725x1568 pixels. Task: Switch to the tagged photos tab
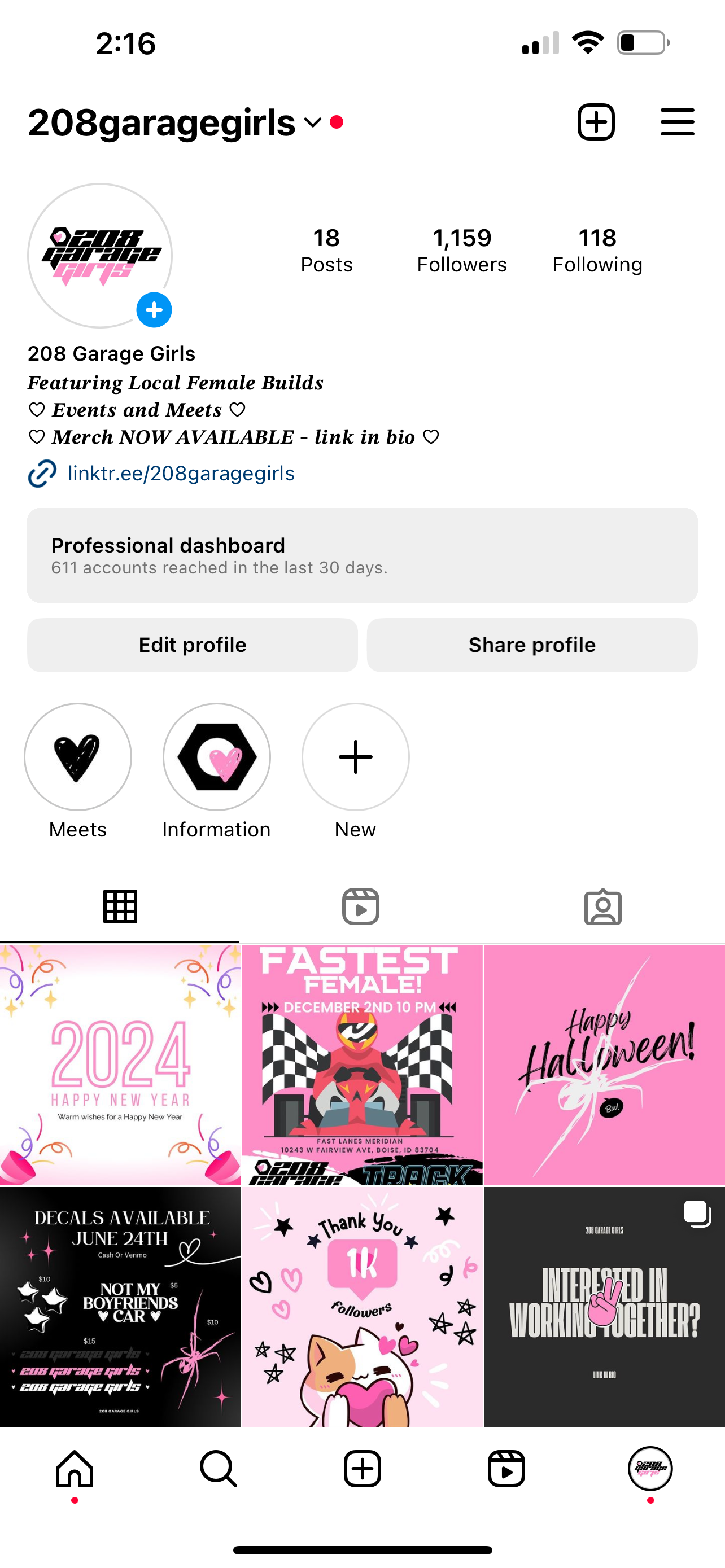point(602,906)
